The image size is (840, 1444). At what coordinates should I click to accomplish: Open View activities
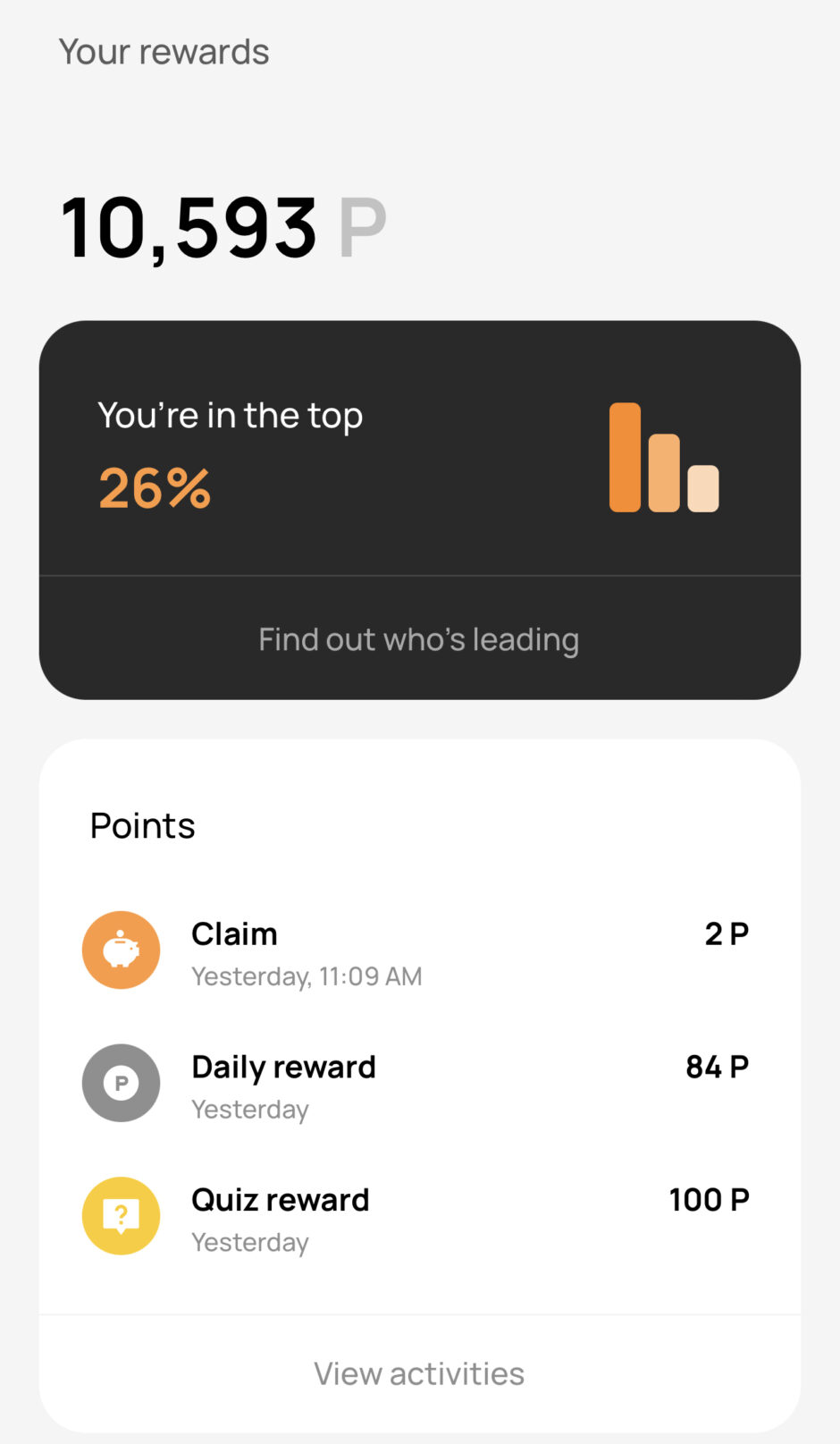pyautogui.click(x=419, y=1373)
